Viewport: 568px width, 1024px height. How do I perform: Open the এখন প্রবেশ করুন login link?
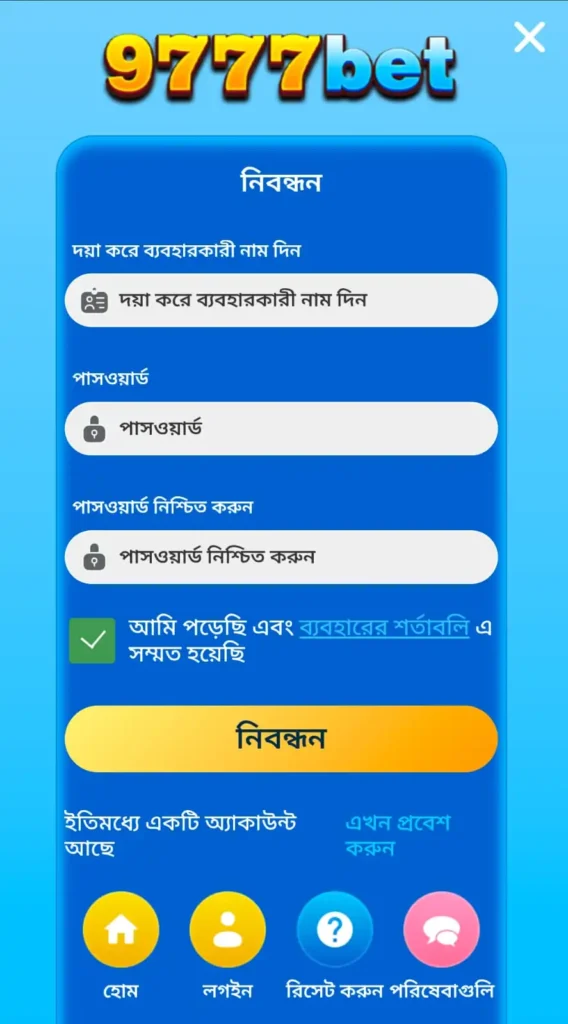397,835
